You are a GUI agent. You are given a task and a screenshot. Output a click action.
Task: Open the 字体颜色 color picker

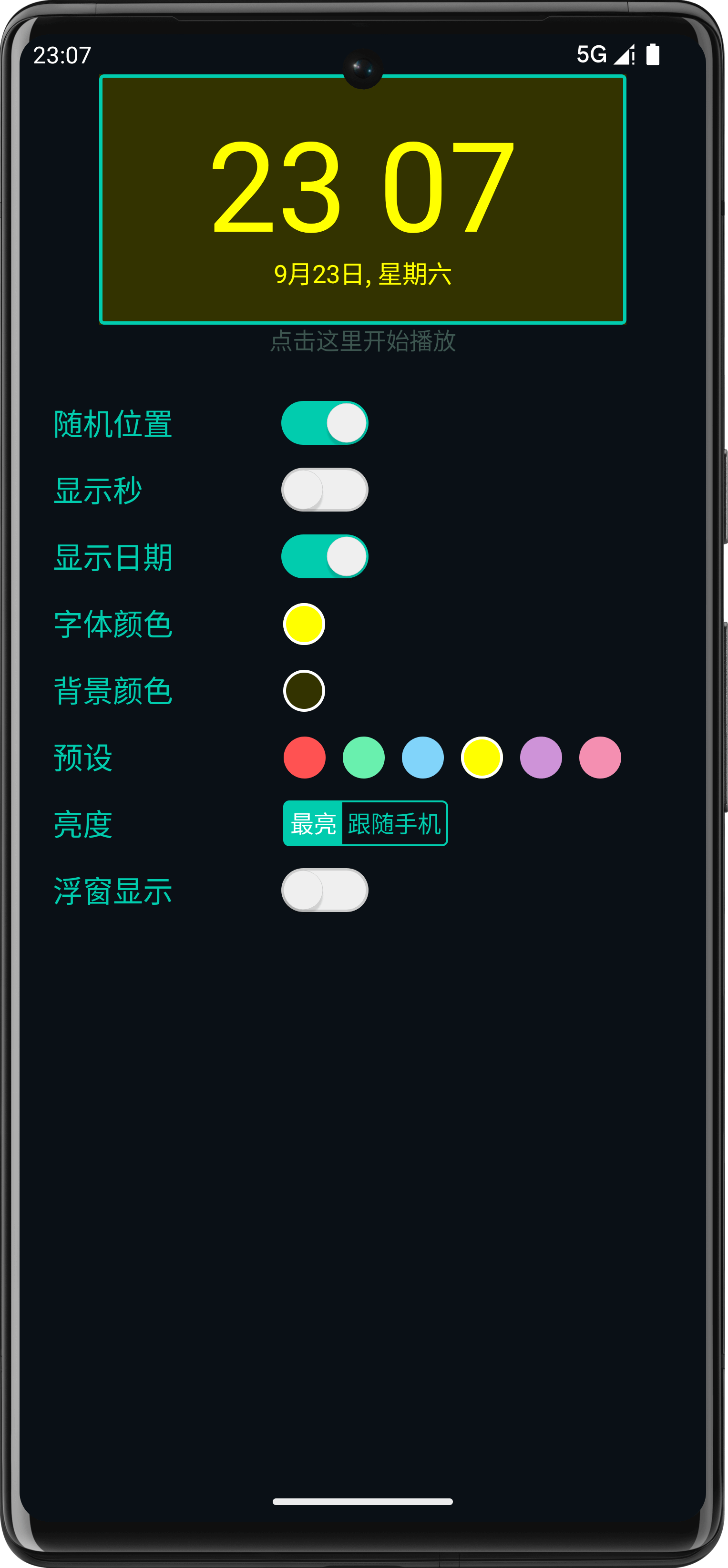click(x=304, y=624)
